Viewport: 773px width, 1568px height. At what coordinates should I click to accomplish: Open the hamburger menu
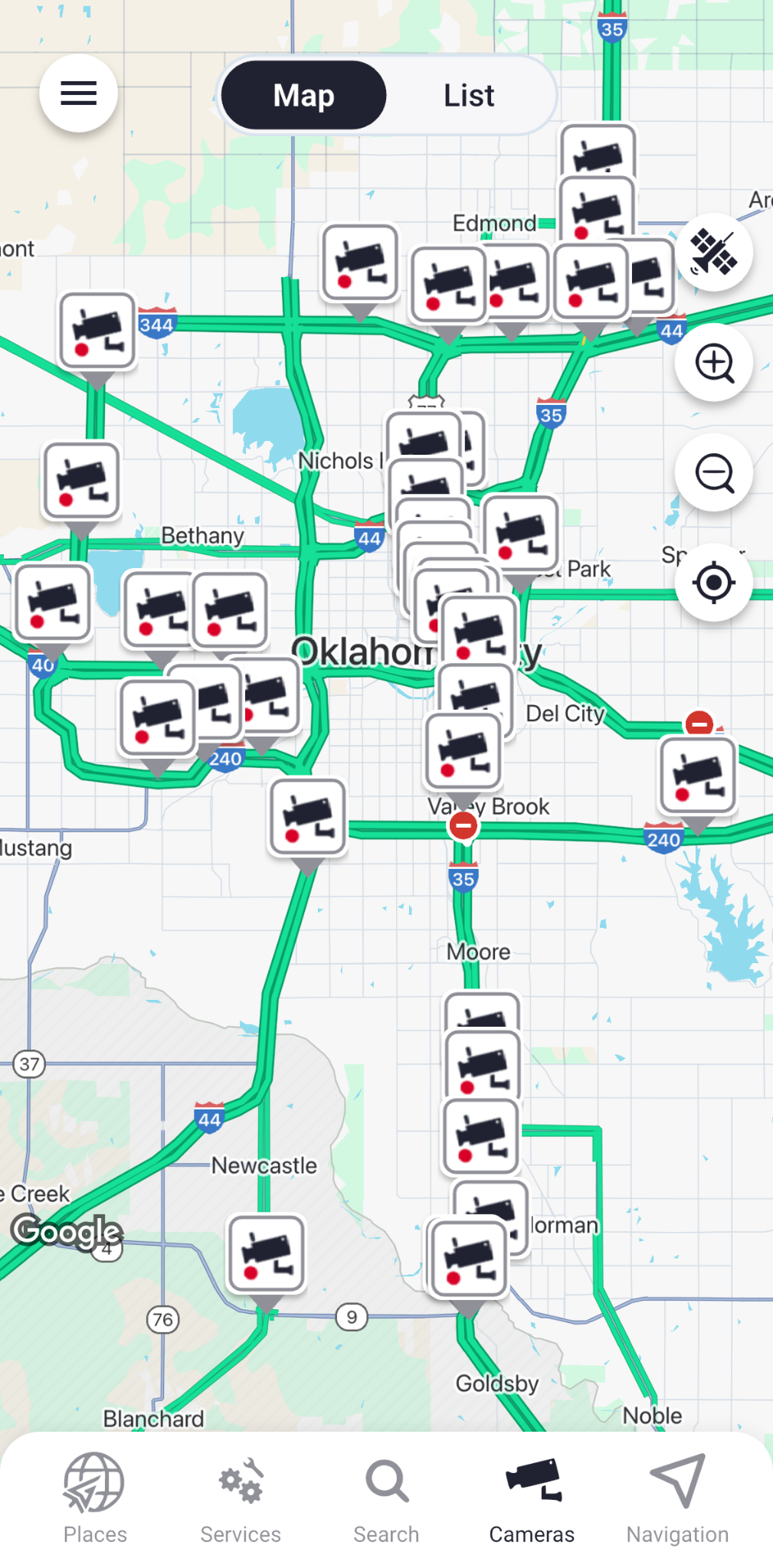pyautogui.click(x=78, y=93)
